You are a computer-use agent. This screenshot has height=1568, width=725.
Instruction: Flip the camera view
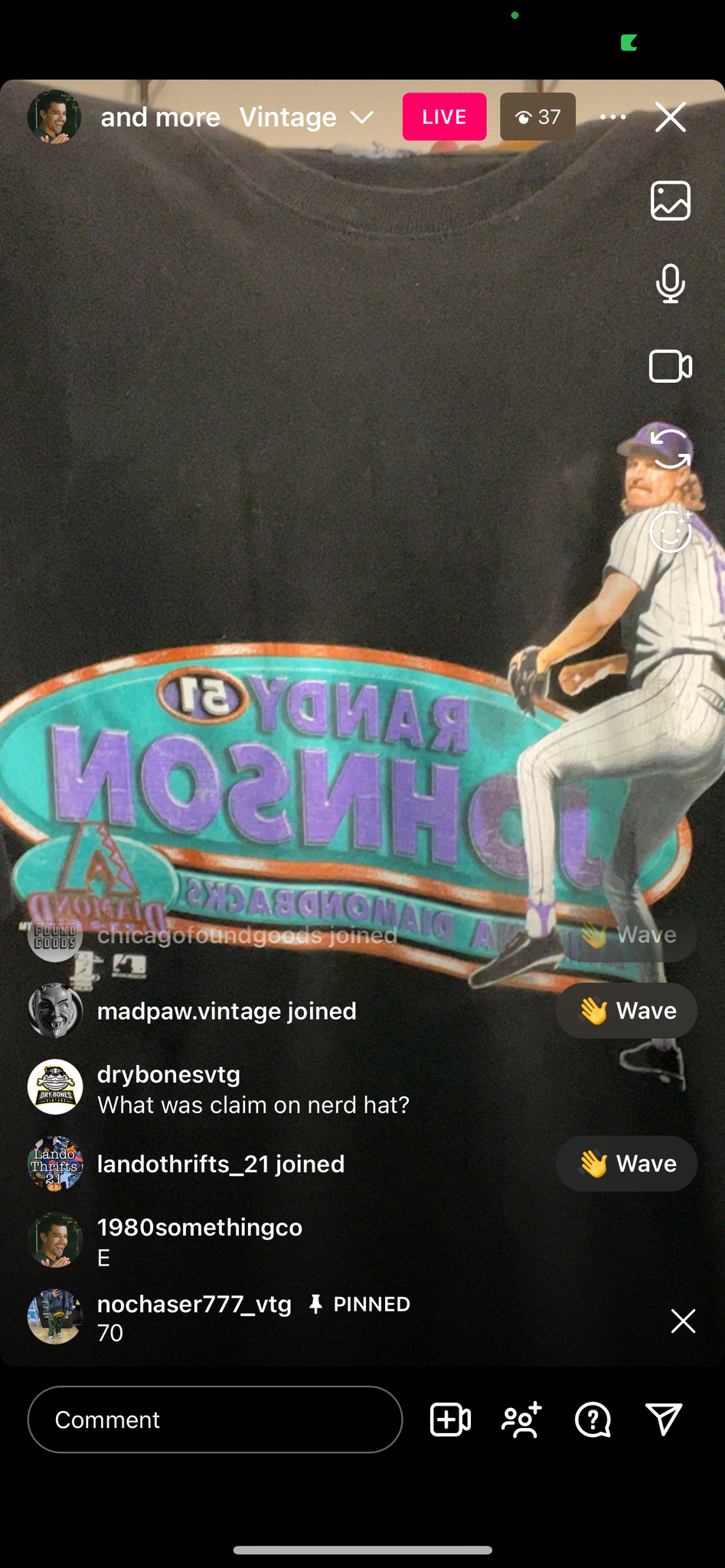[x=670, y=449]
